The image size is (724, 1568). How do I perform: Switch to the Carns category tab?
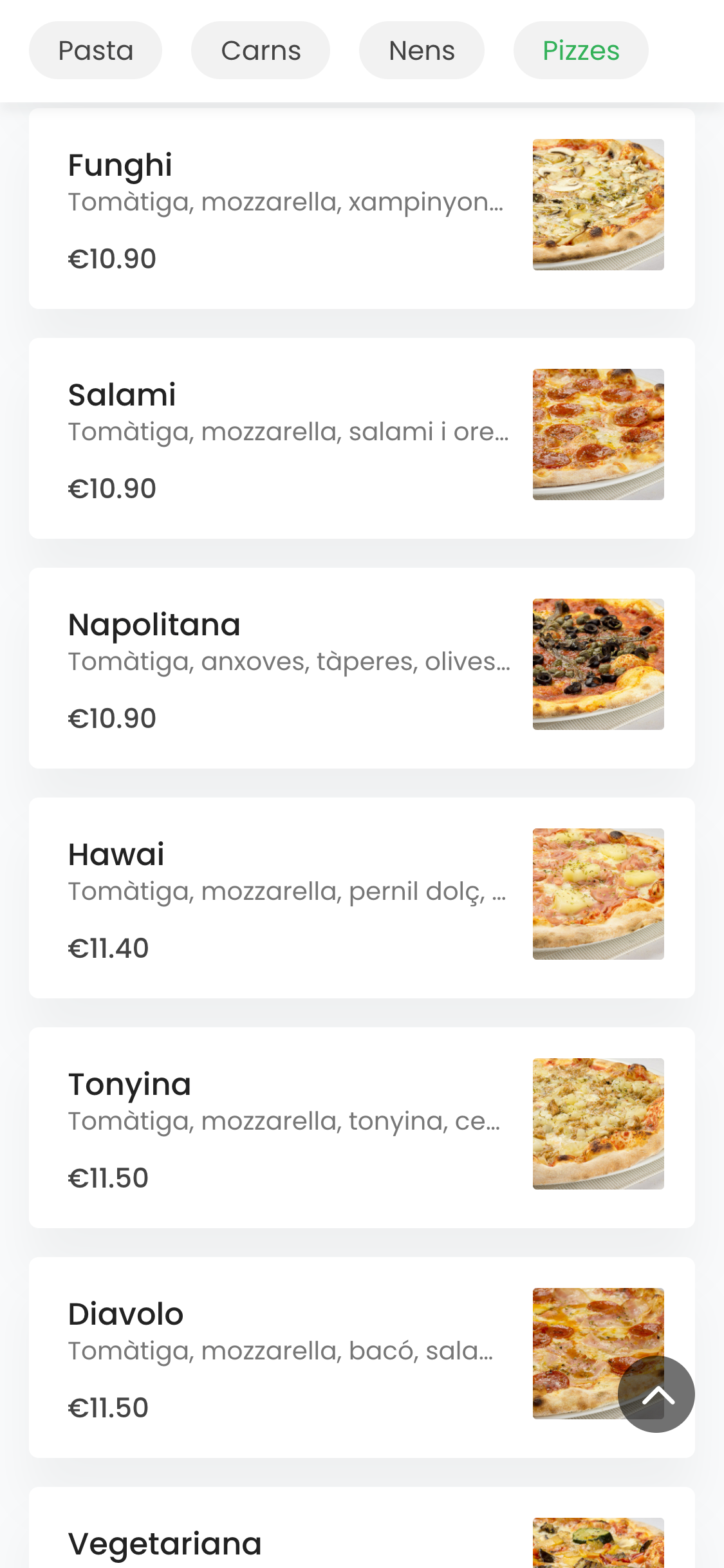(260, 50)
